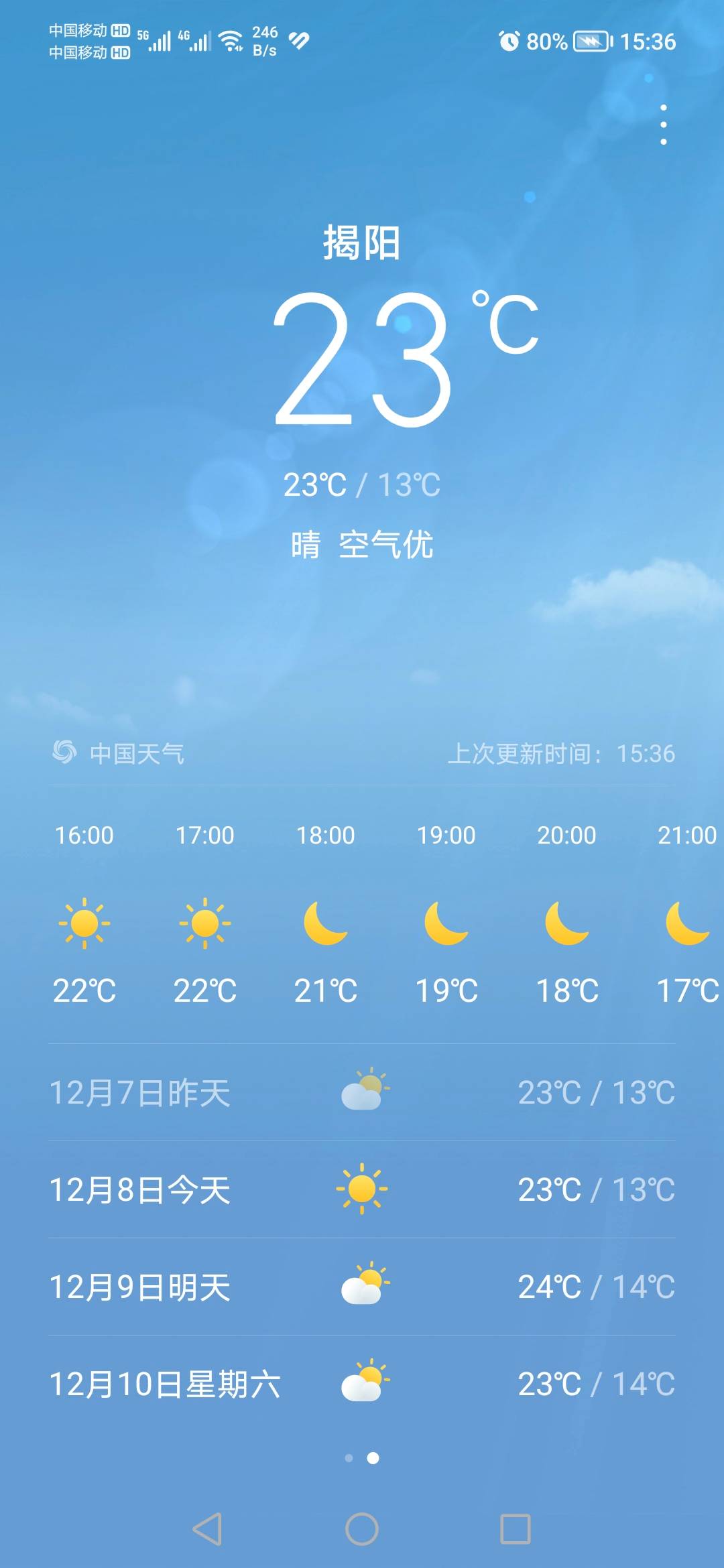View forecast for 12月10日星期六
724x1568 pixels.
click(x=362, y=1384)
